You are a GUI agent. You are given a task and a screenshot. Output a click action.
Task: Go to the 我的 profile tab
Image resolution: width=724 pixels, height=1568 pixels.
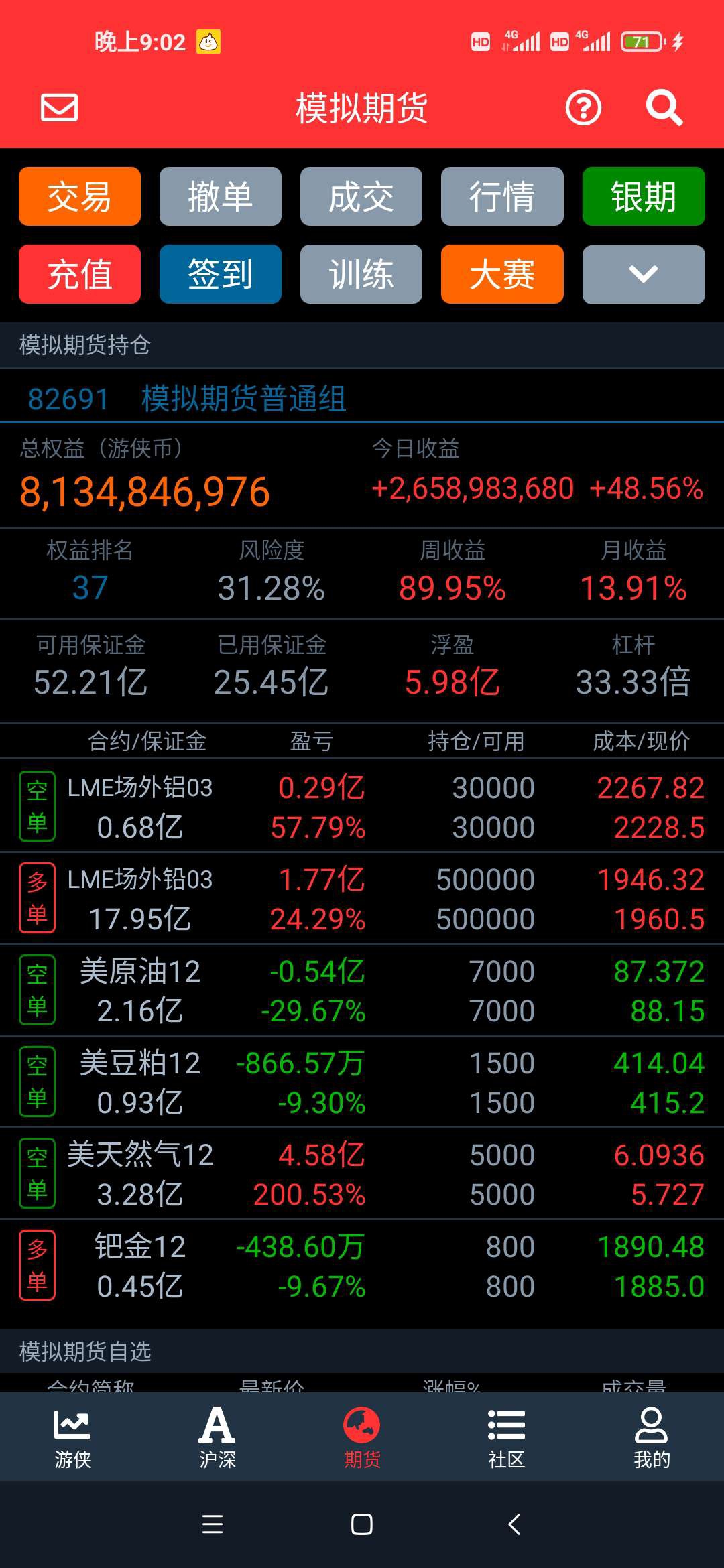tap(652, 1437)
